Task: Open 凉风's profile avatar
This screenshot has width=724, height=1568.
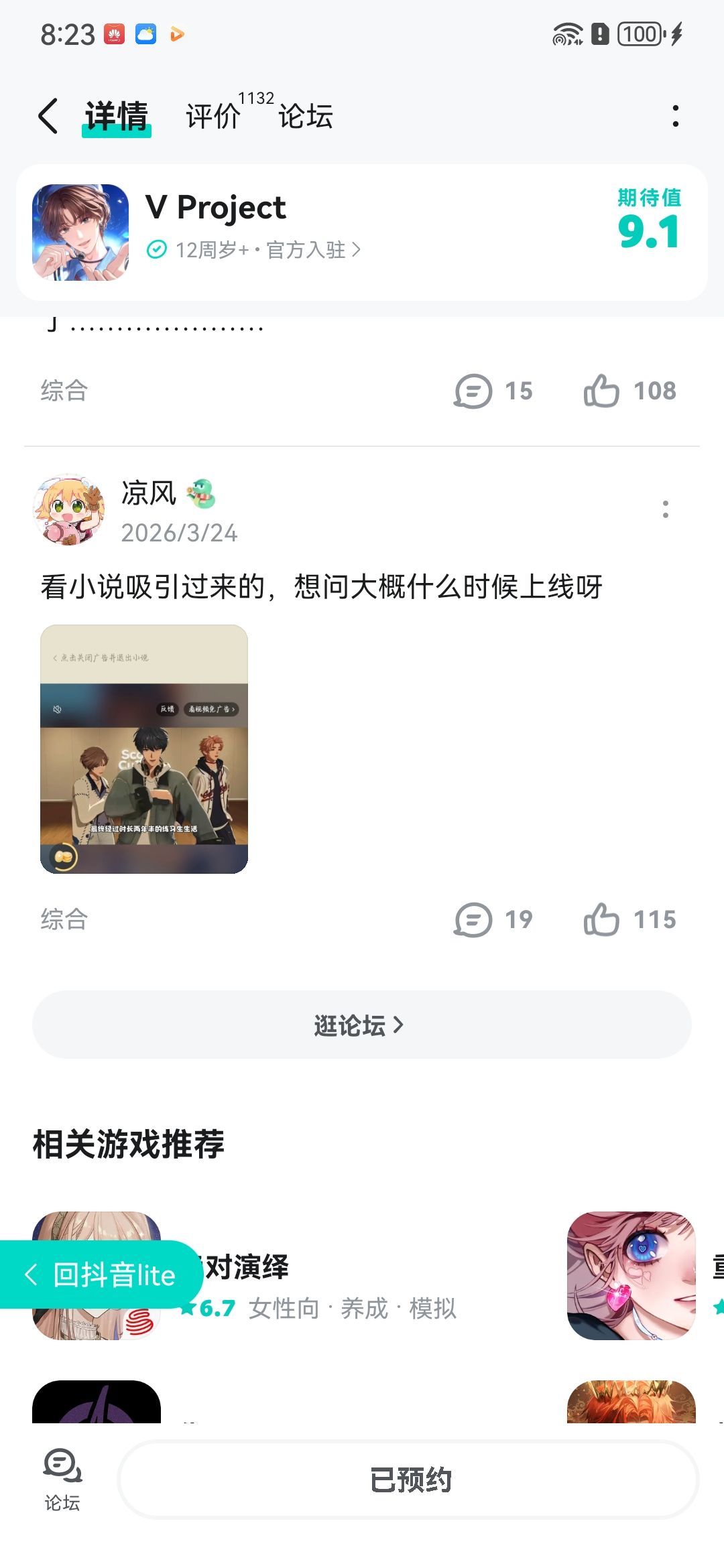Action: 69,510
